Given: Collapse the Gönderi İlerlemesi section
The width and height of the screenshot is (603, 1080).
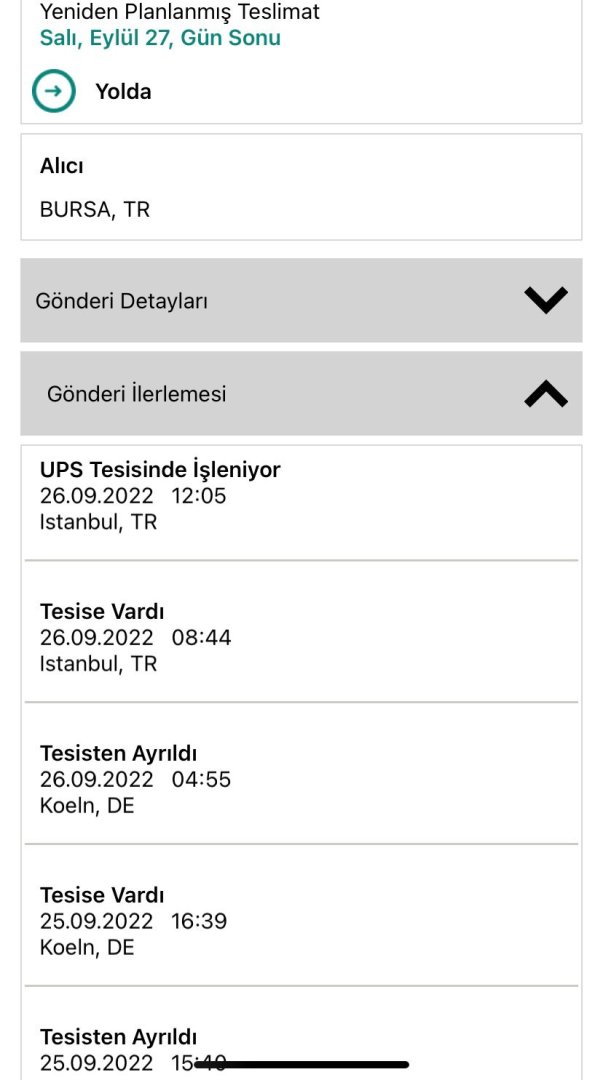Looking at the screenshot, I should pyautogui.click(x=545, y=394).
